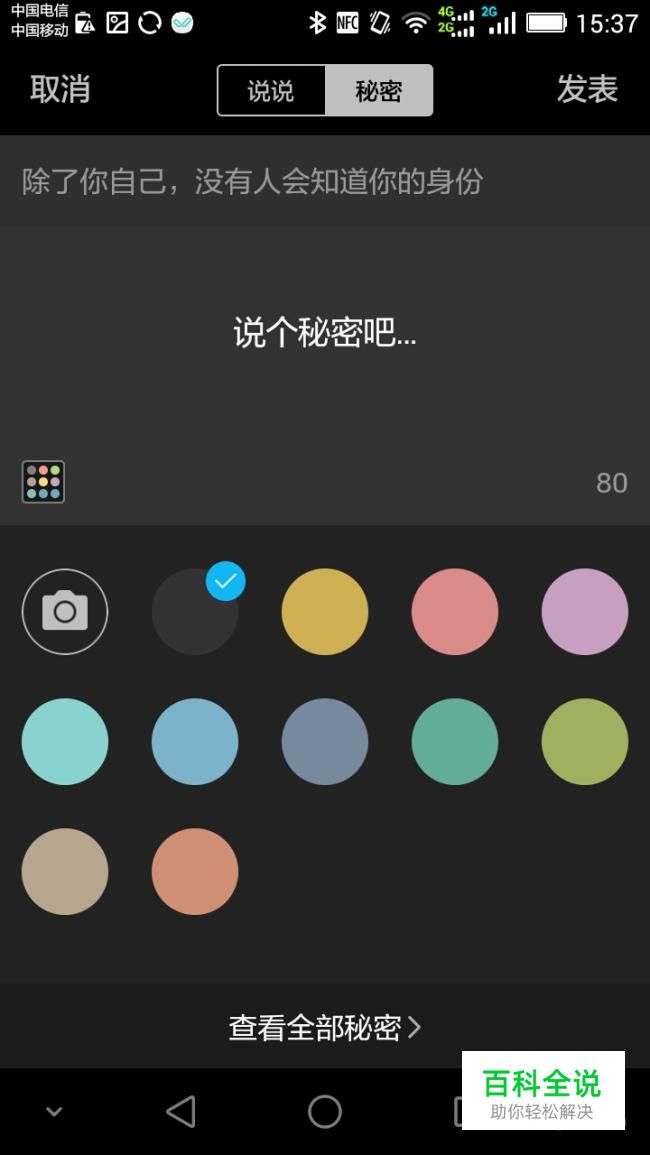
Task: Tap 发表 to publish the secret
Action: [587, 89]
